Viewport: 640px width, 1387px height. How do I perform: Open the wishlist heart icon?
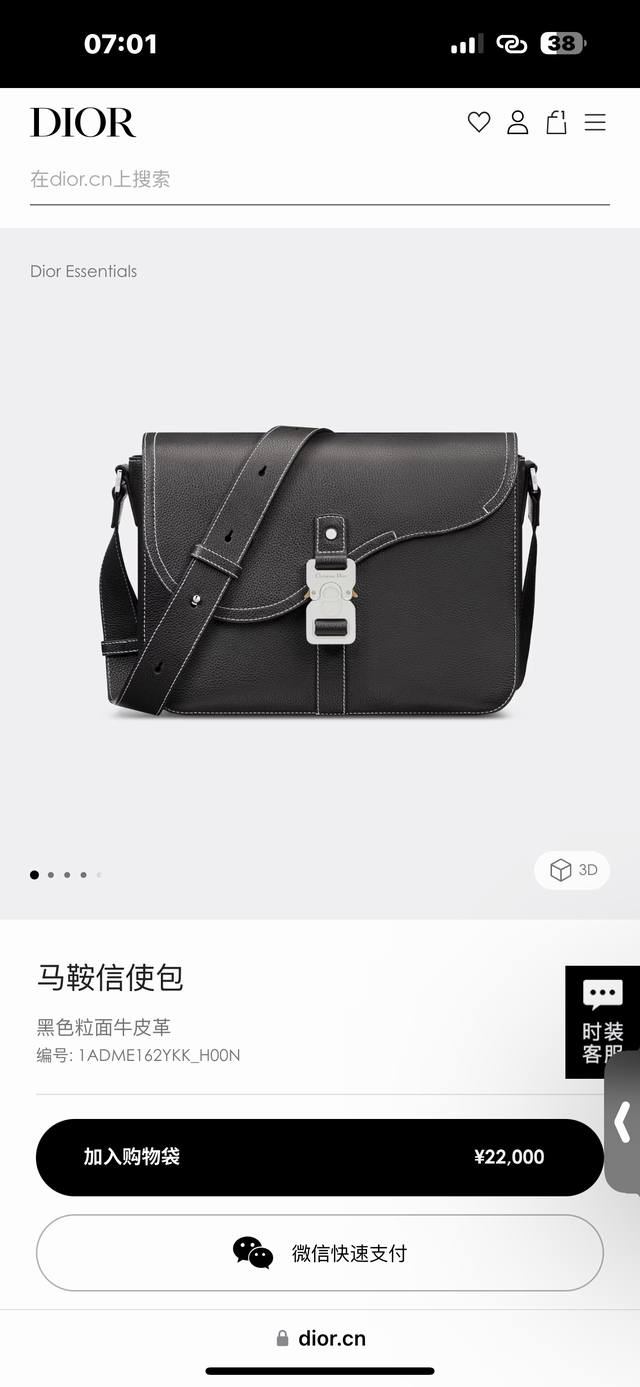479,122
